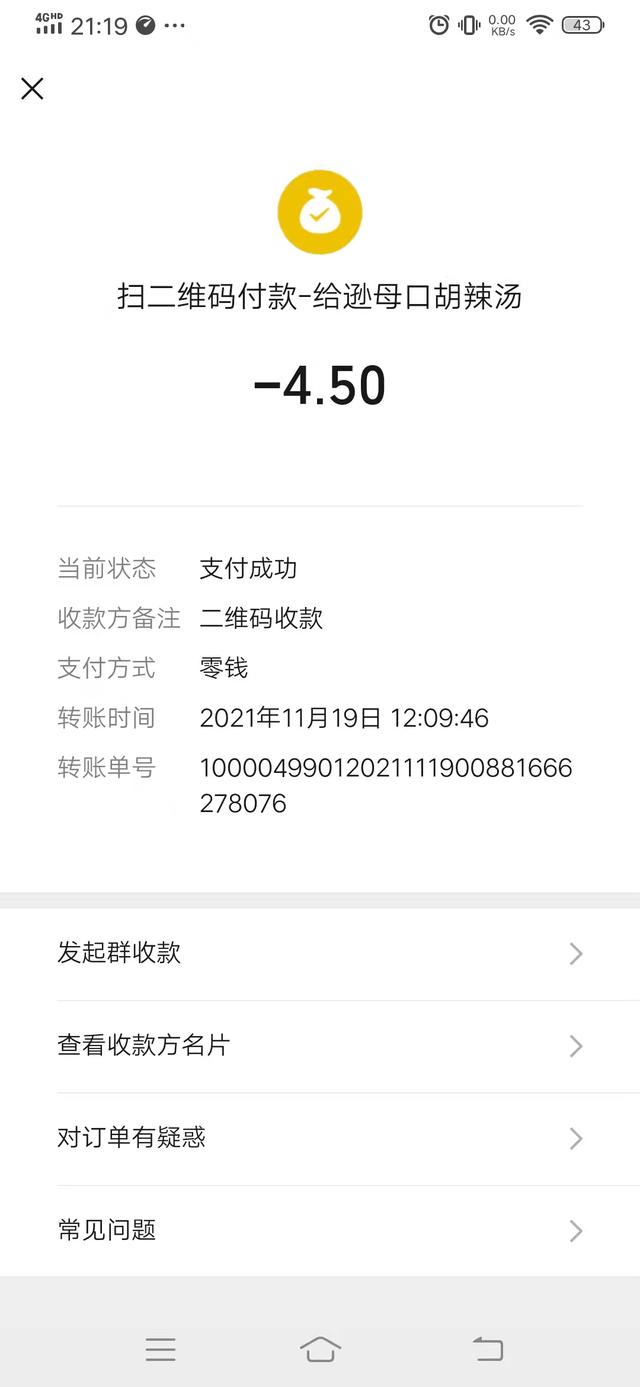
Task: Close the payment details page
Action: pos(32,89)
